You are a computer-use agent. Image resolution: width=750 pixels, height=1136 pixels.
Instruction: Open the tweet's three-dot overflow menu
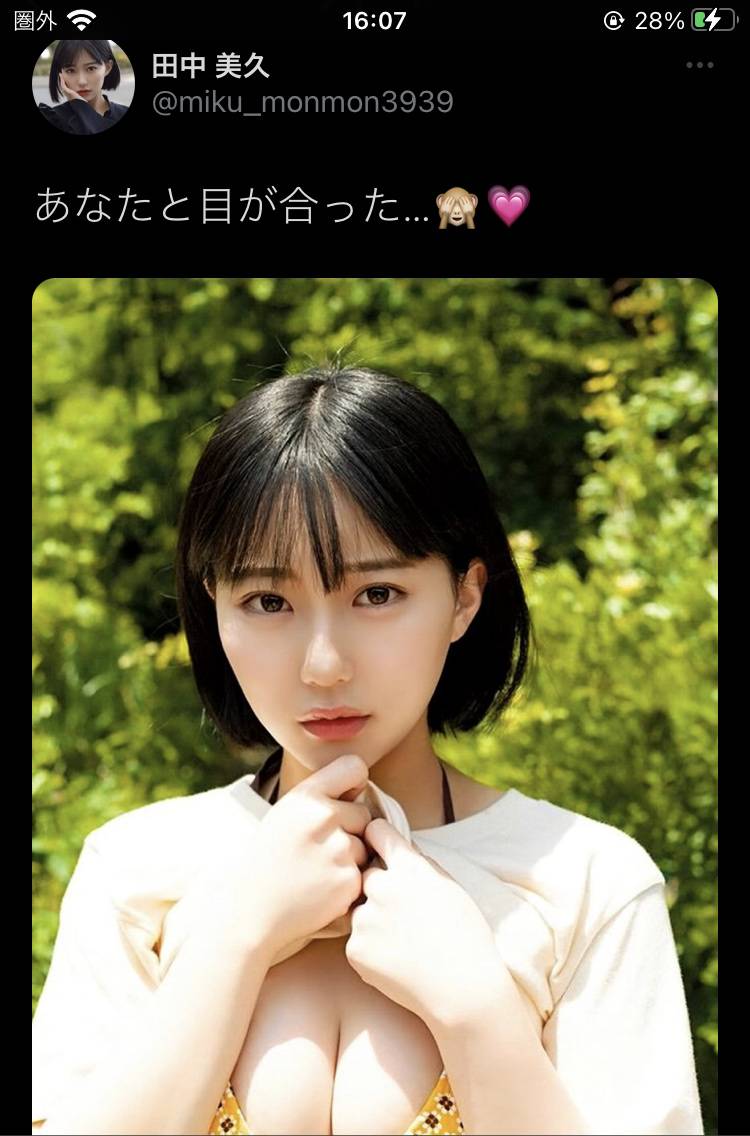(700, 66)
